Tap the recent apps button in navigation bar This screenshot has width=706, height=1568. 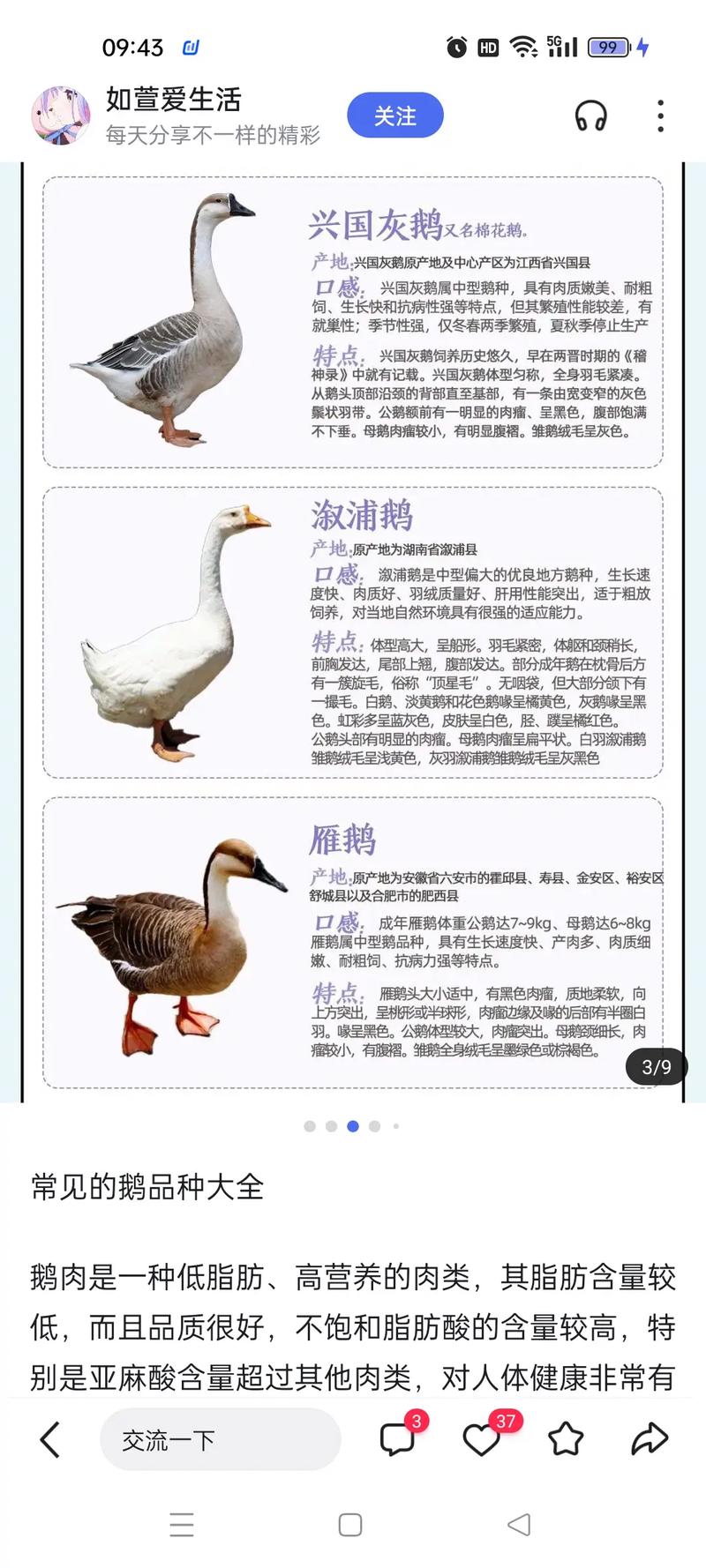click(182, 1524)
